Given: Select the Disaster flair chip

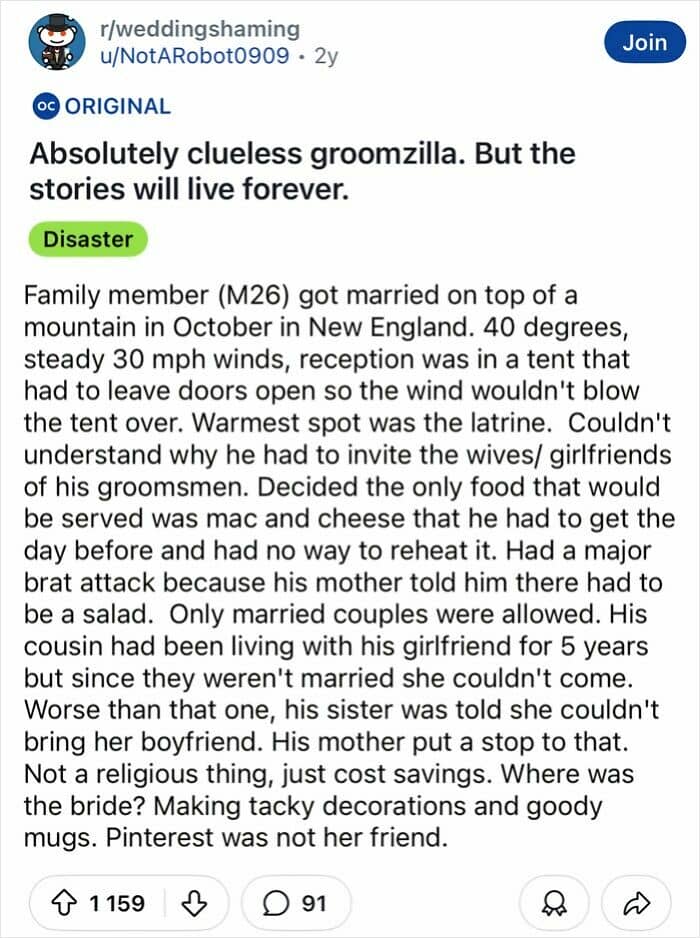Looking at the screenshot, I should point(88,239).
